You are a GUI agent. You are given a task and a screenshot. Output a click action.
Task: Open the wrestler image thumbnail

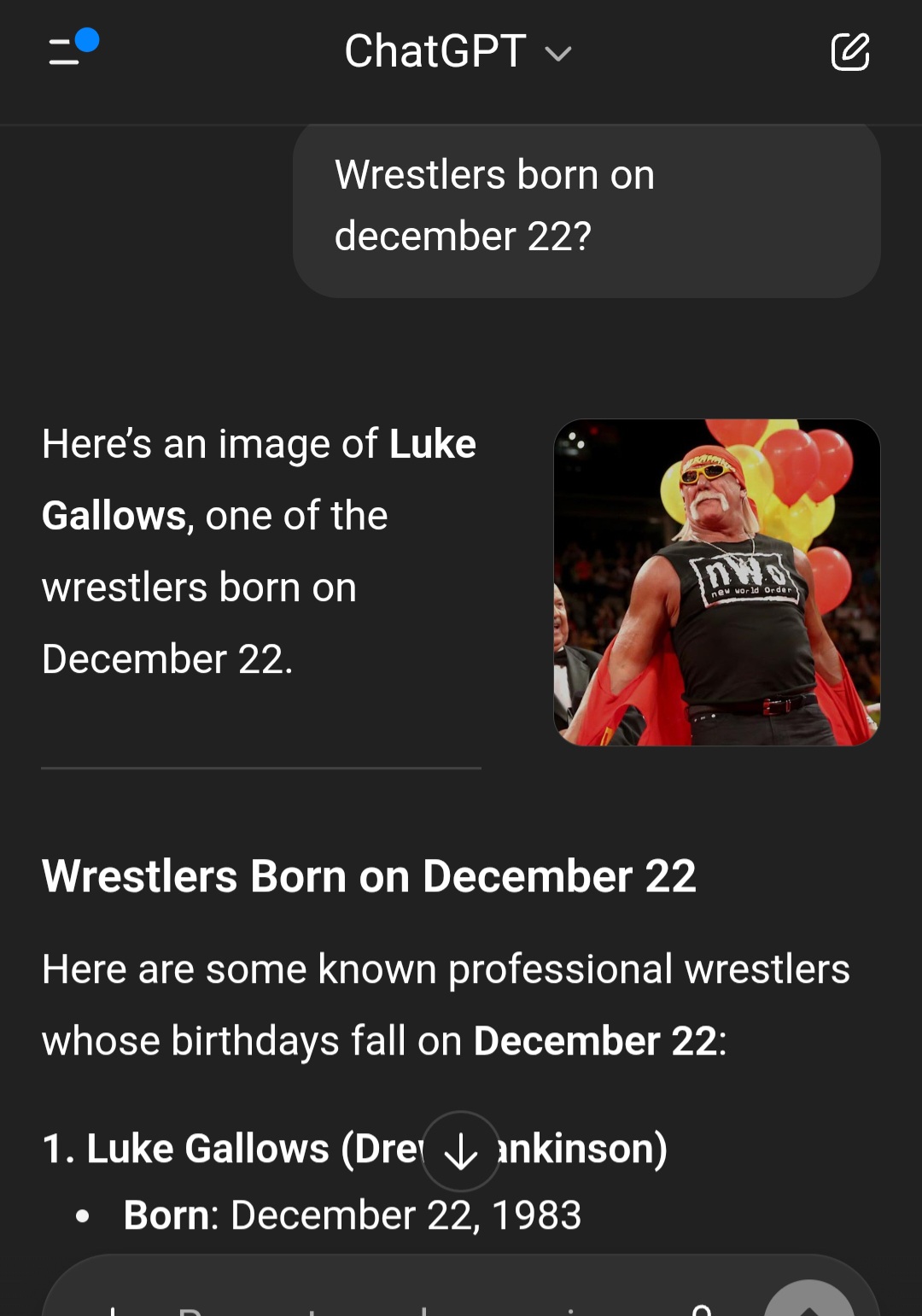coord(716,582)
